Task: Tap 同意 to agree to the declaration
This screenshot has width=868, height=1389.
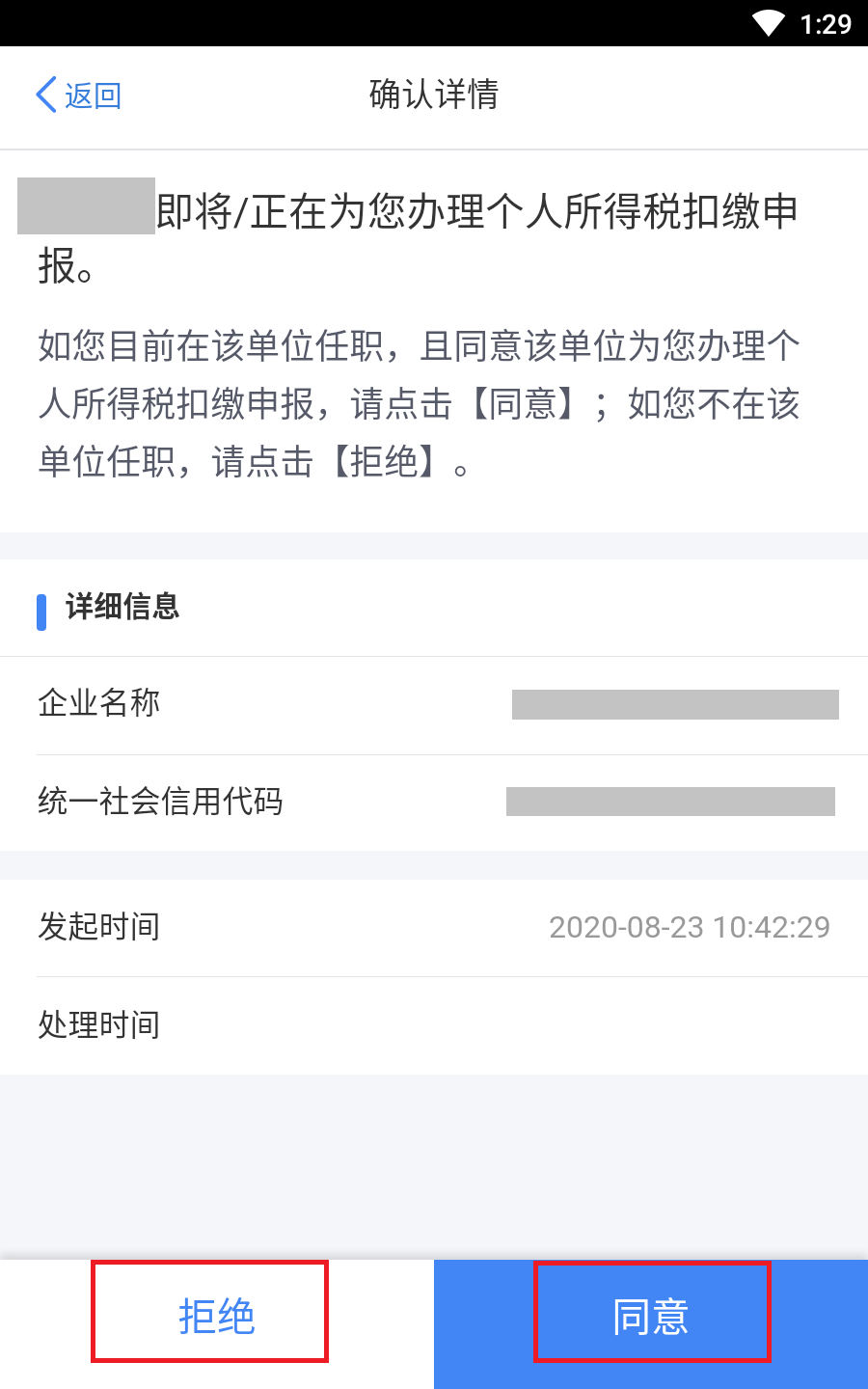Action: [651, 1317]
